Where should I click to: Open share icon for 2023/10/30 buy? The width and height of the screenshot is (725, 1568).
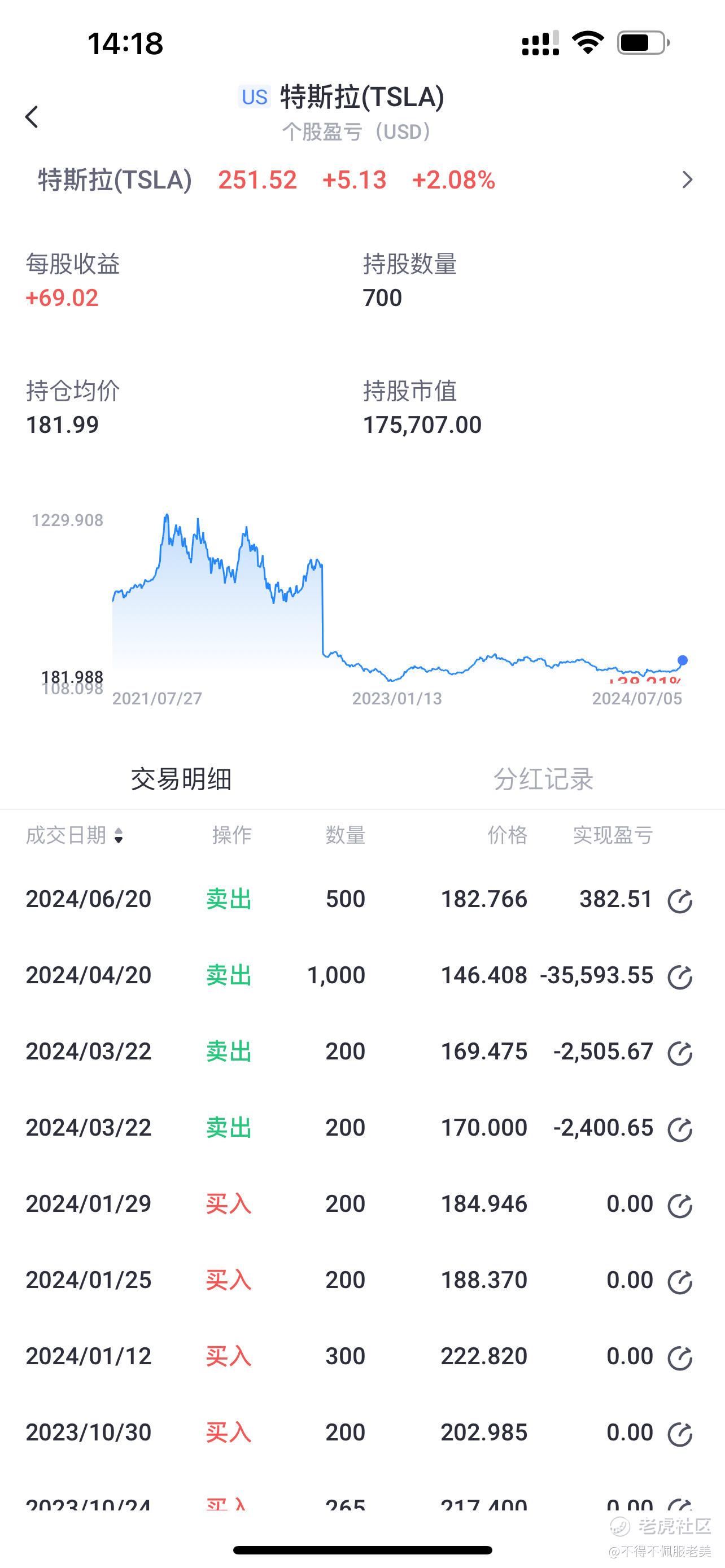(679, 1434)
